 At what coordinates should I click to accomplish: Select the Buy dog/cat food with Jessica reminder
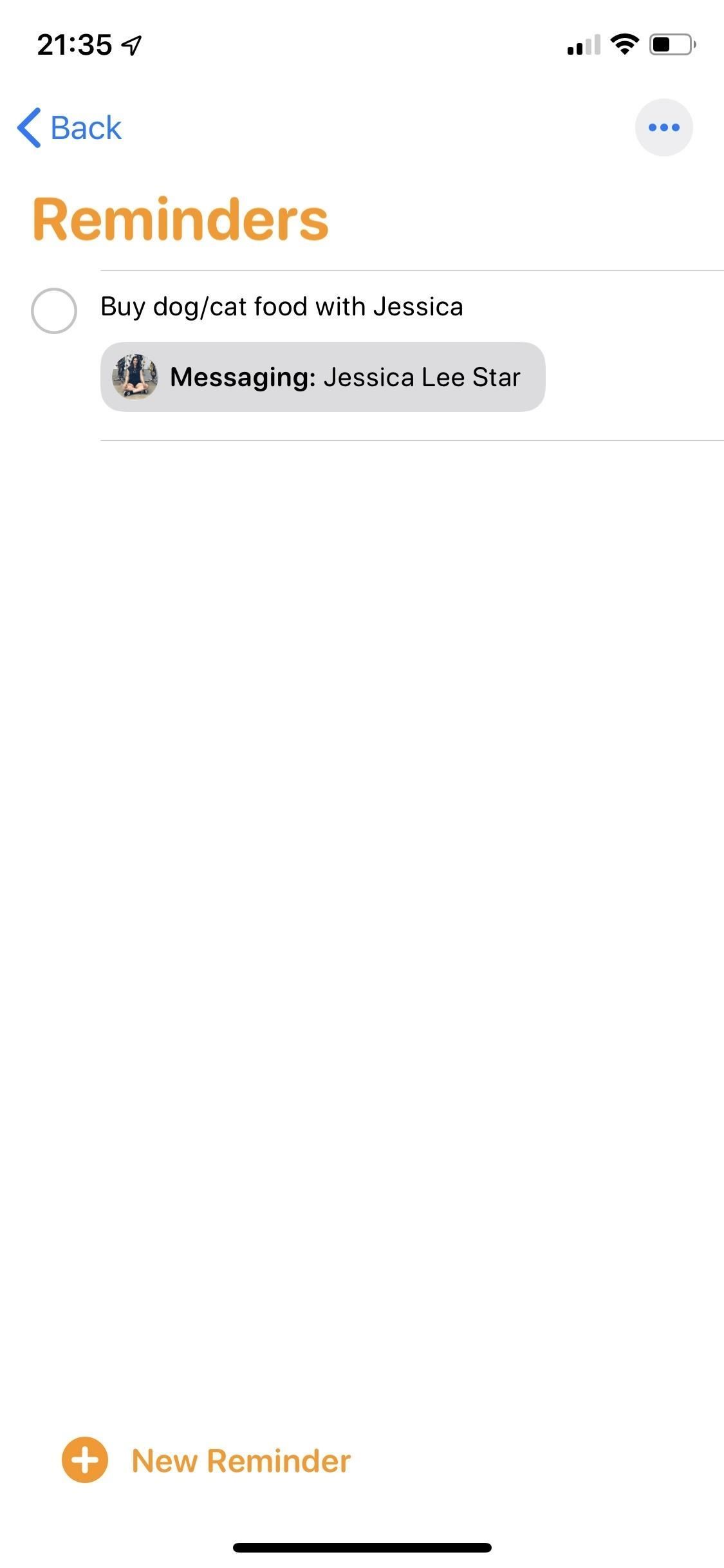click(282, 306)
